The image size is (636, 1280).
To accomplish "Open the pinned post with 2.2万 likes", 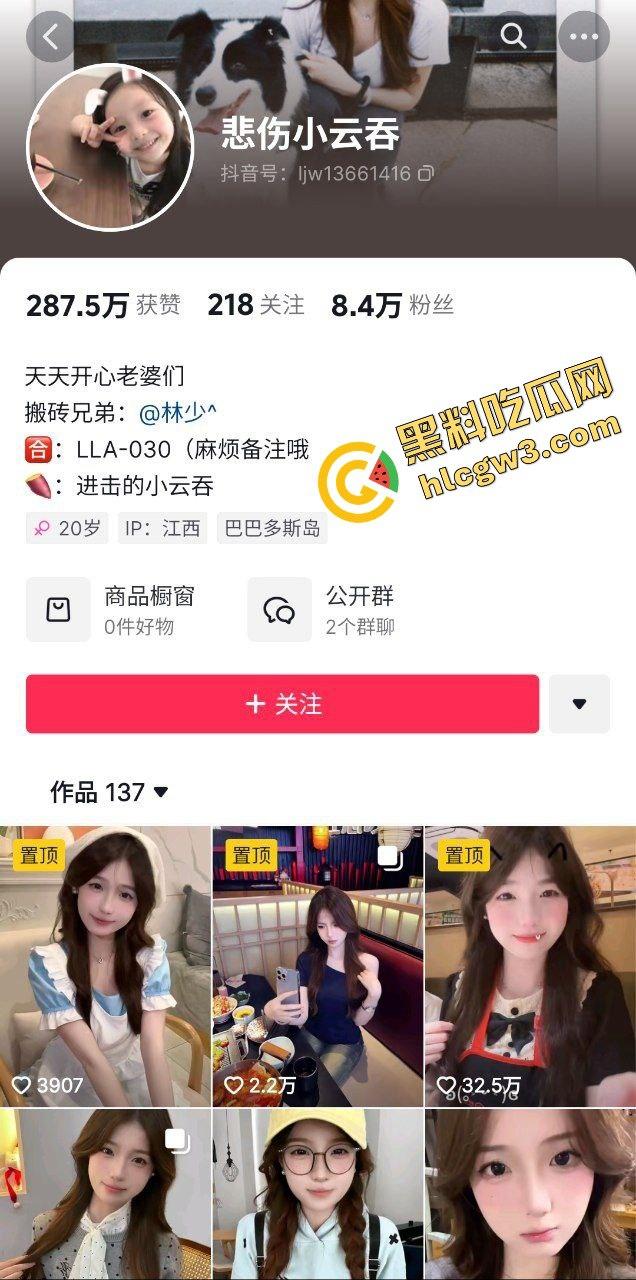I will tap(317, 965).
